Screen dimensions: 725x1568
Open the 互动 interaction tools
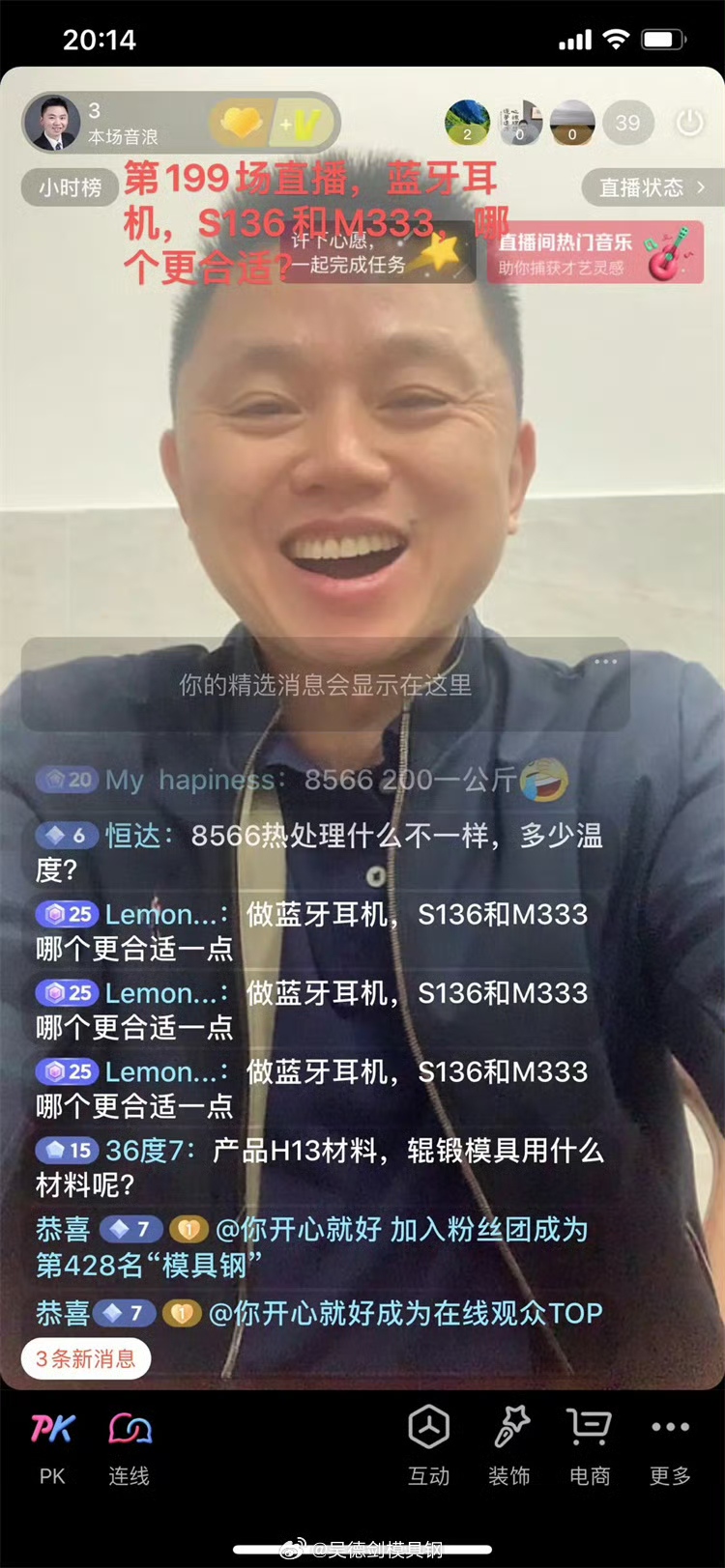tap(428, 1444)
